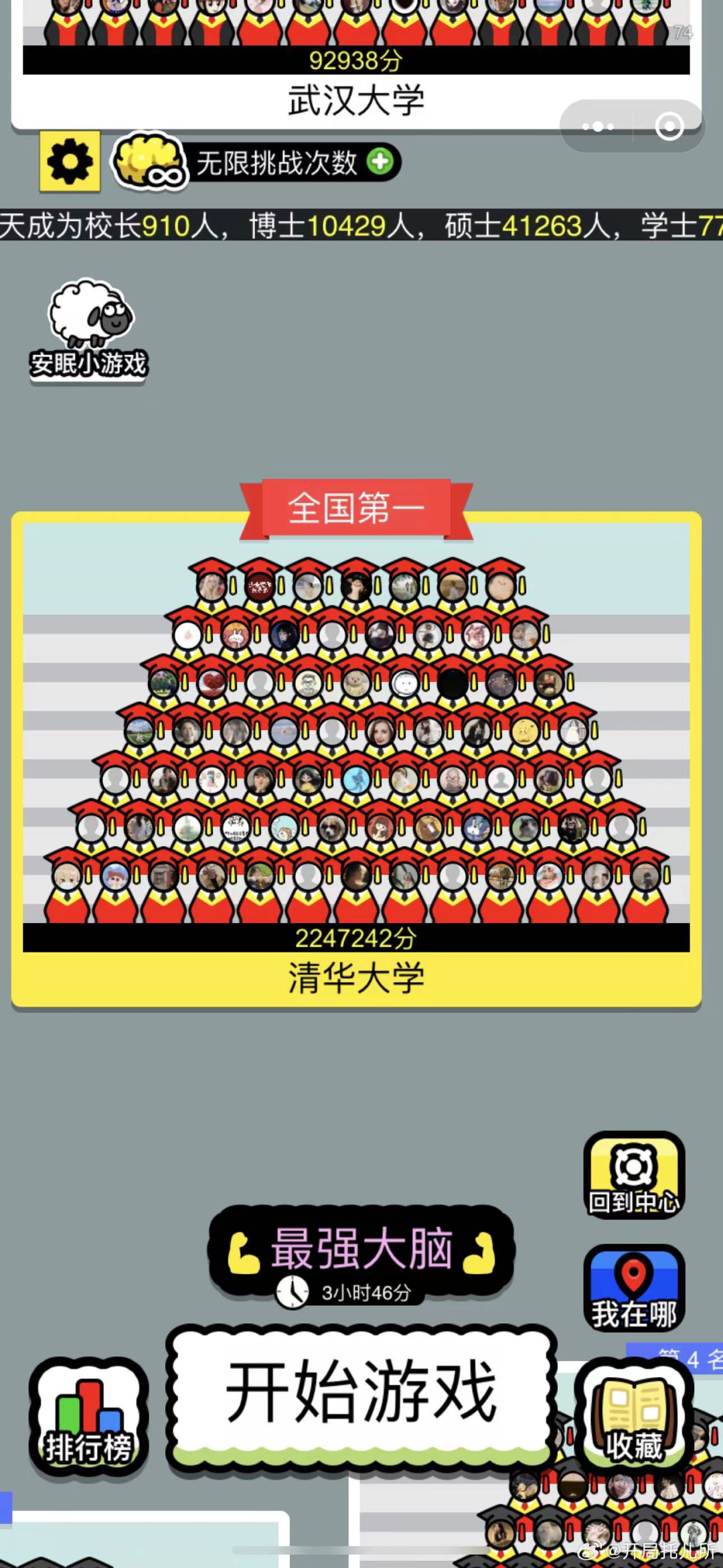Open the 武汉大学 school card
The height and width of the screenshot is (1568, 723).
(x=356, y=64)
